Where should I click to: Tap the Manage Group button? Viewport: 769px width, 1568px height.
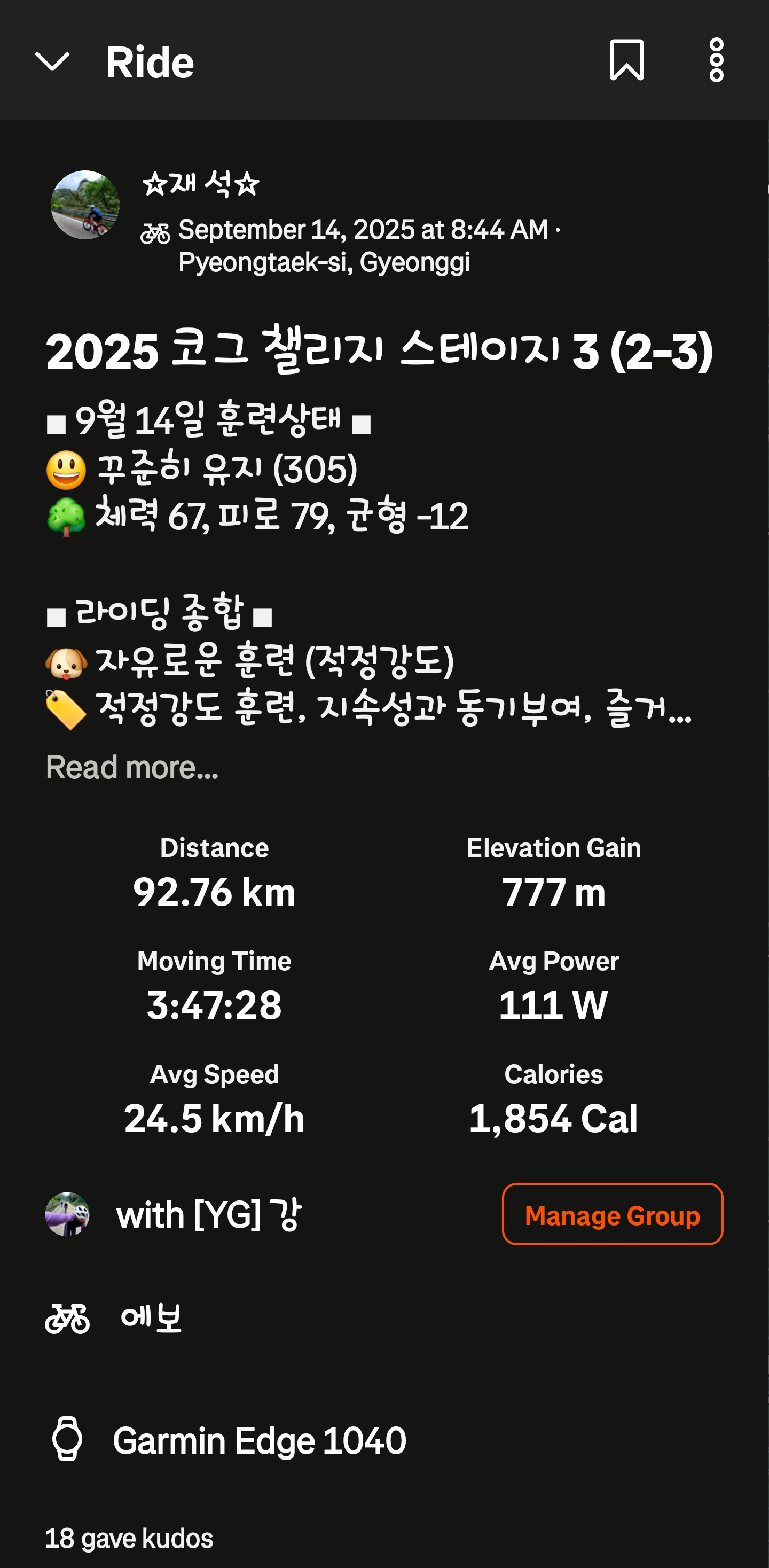(x=612, y=1215)
